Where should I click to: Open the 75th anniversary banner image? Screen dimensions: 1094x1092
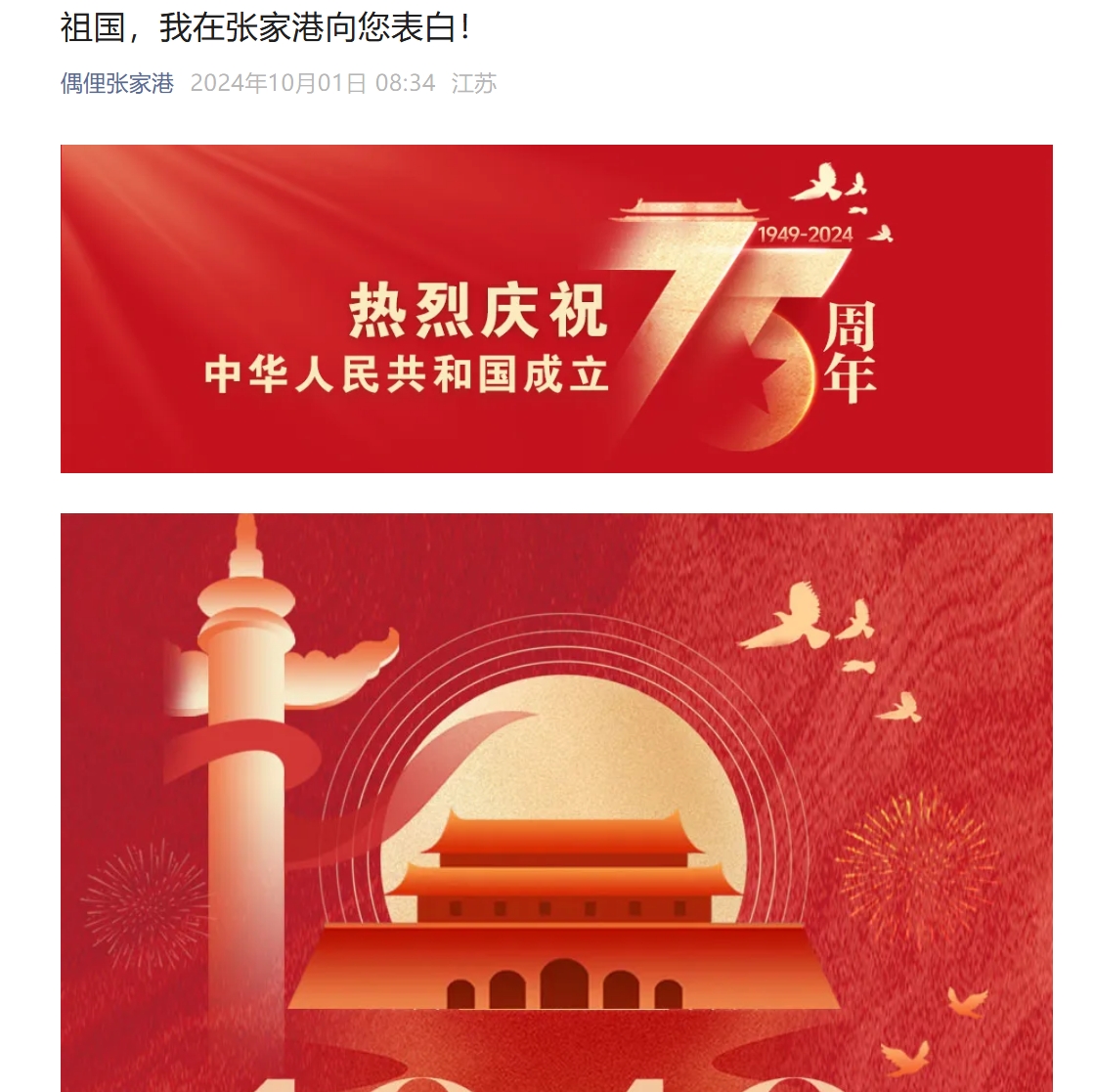[x=555, y=309]
